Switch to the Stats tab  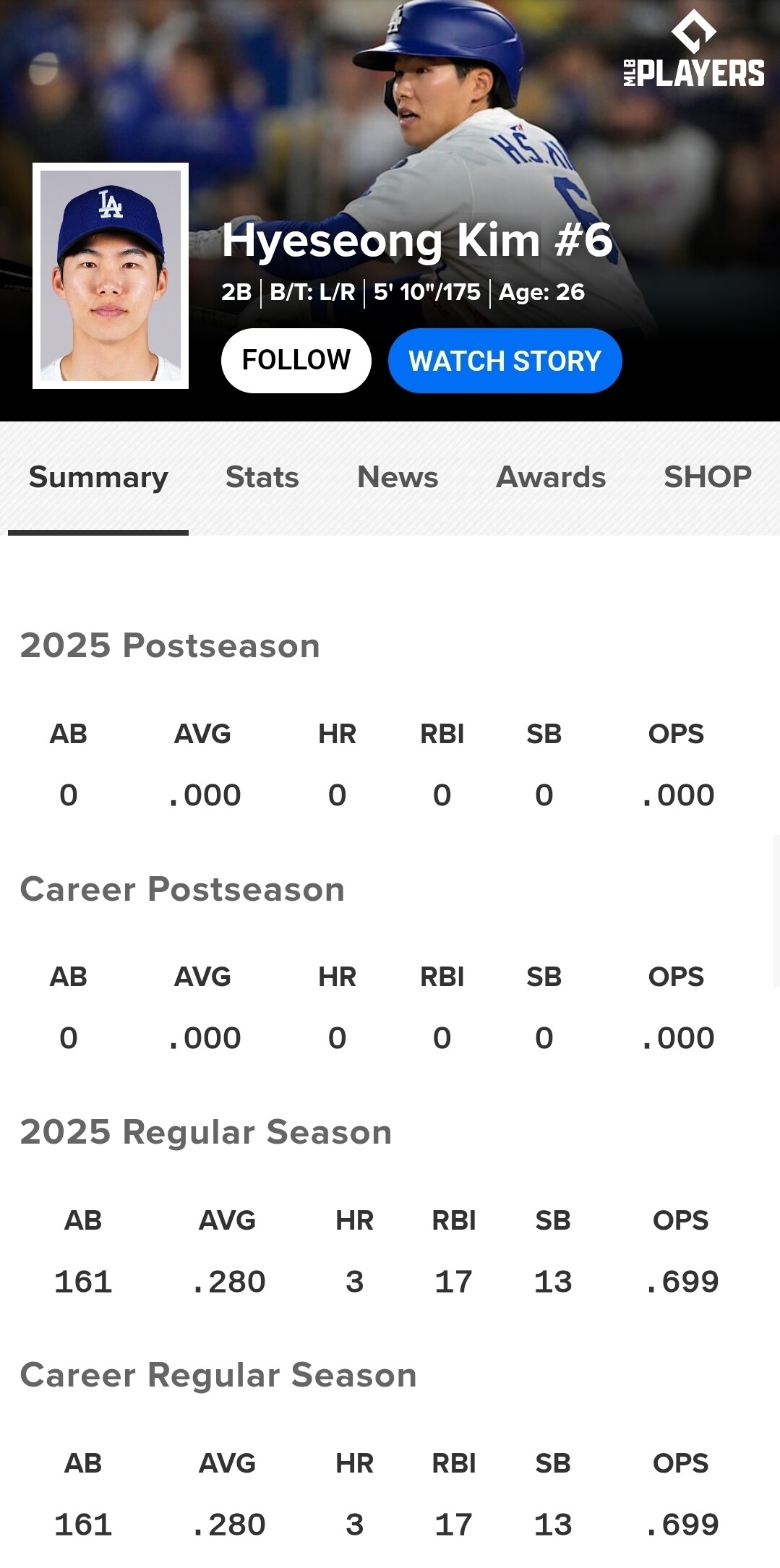[262, 477]
